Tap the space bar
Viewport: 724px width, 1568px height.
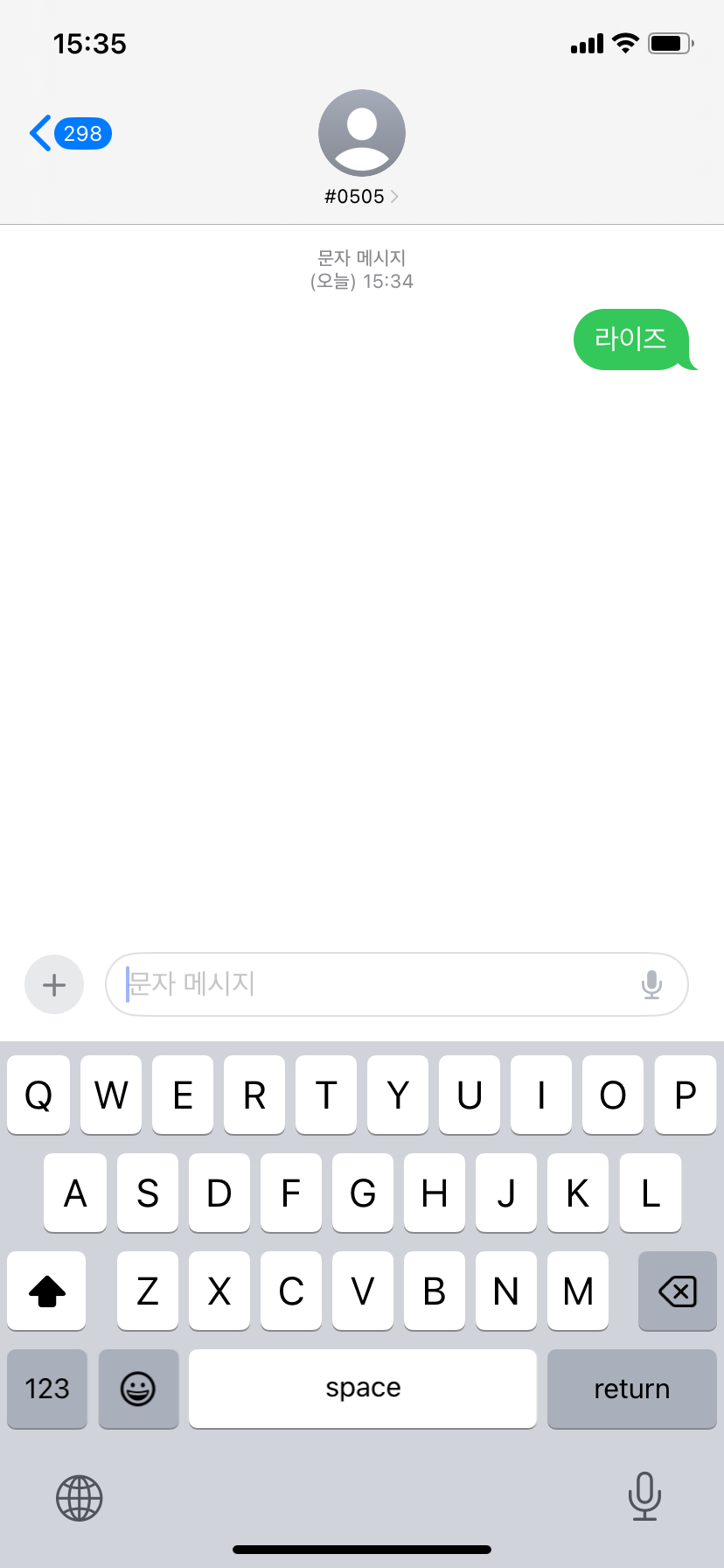tap(363, 1389)
